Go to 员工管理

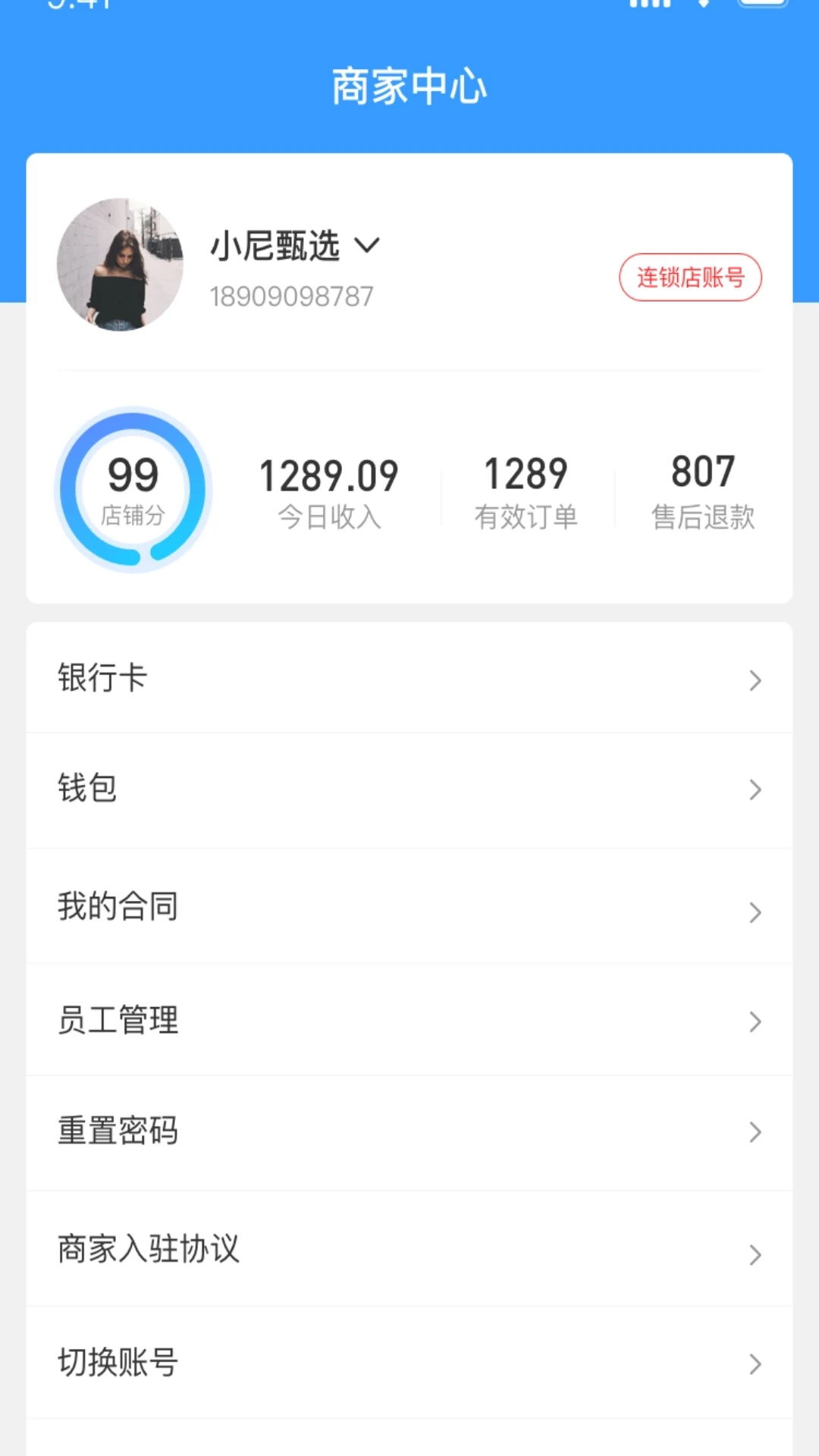(409, 1021)
